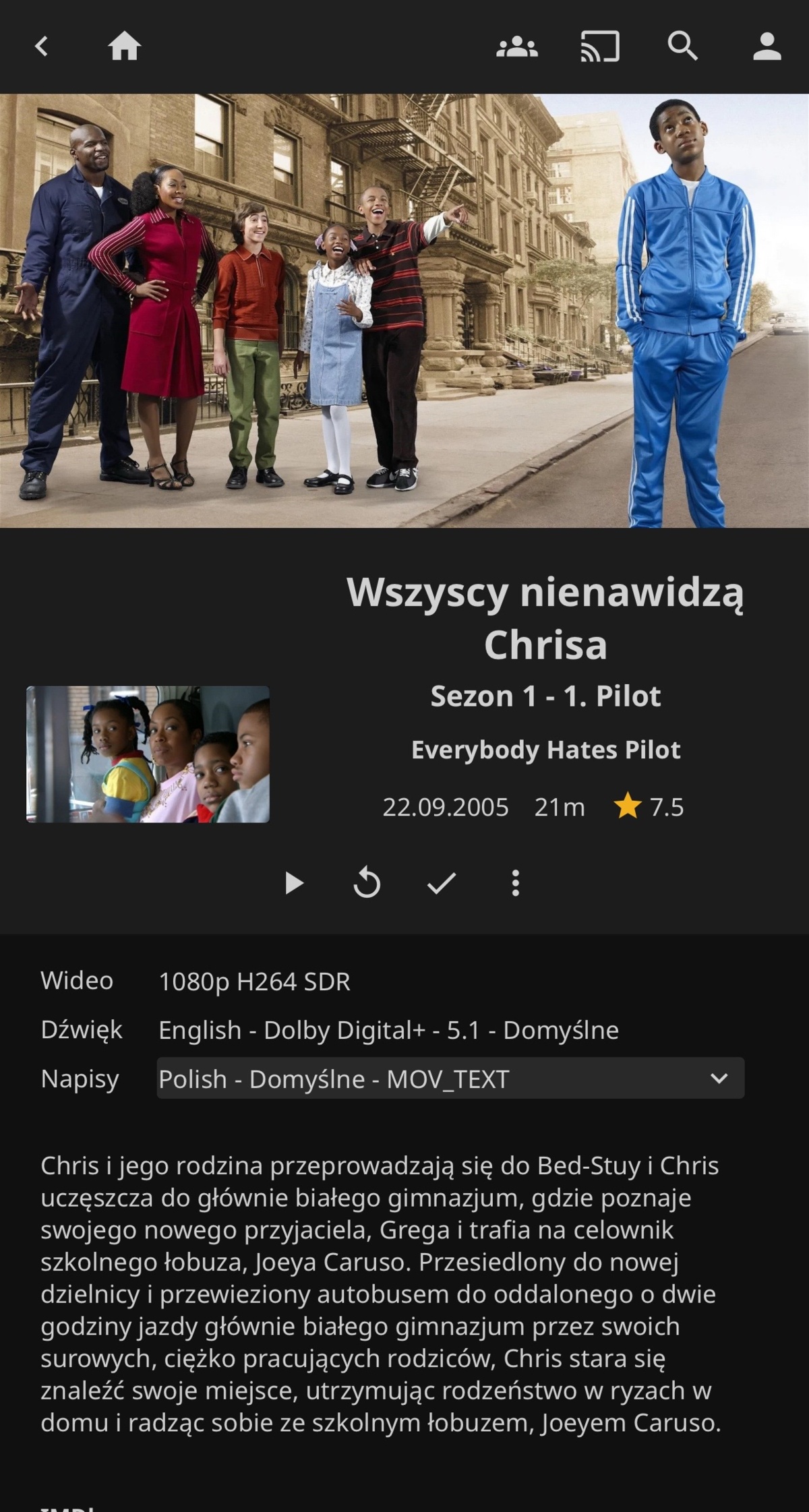Screen dimensions: 809x1512
Task: Open the user profile icon
Action: click(x=767, y=47)
